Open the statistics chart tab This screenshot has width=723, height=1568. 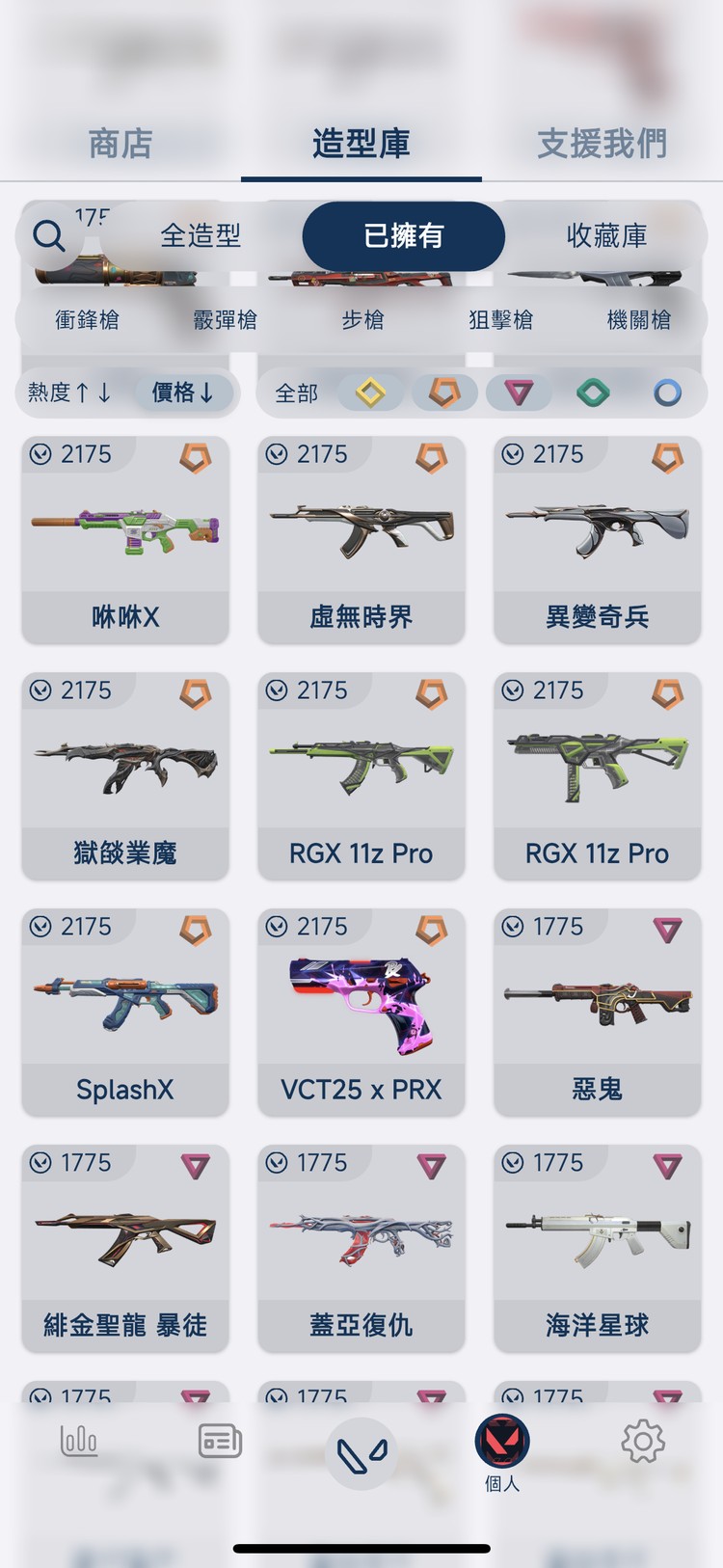coord(79,1442)
